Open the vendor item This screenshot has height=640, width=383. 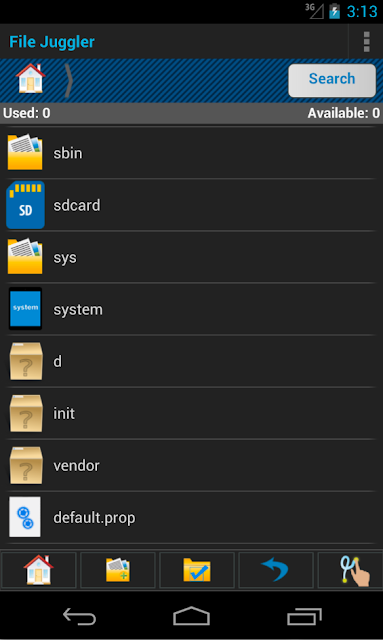coord(192,465)
